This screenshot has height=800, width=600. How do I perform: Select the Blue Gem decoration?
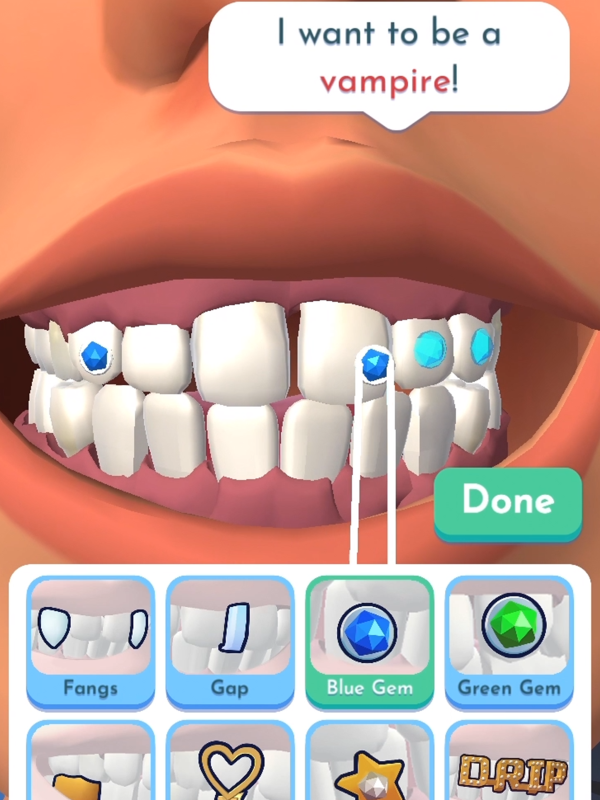pos(369,640)
